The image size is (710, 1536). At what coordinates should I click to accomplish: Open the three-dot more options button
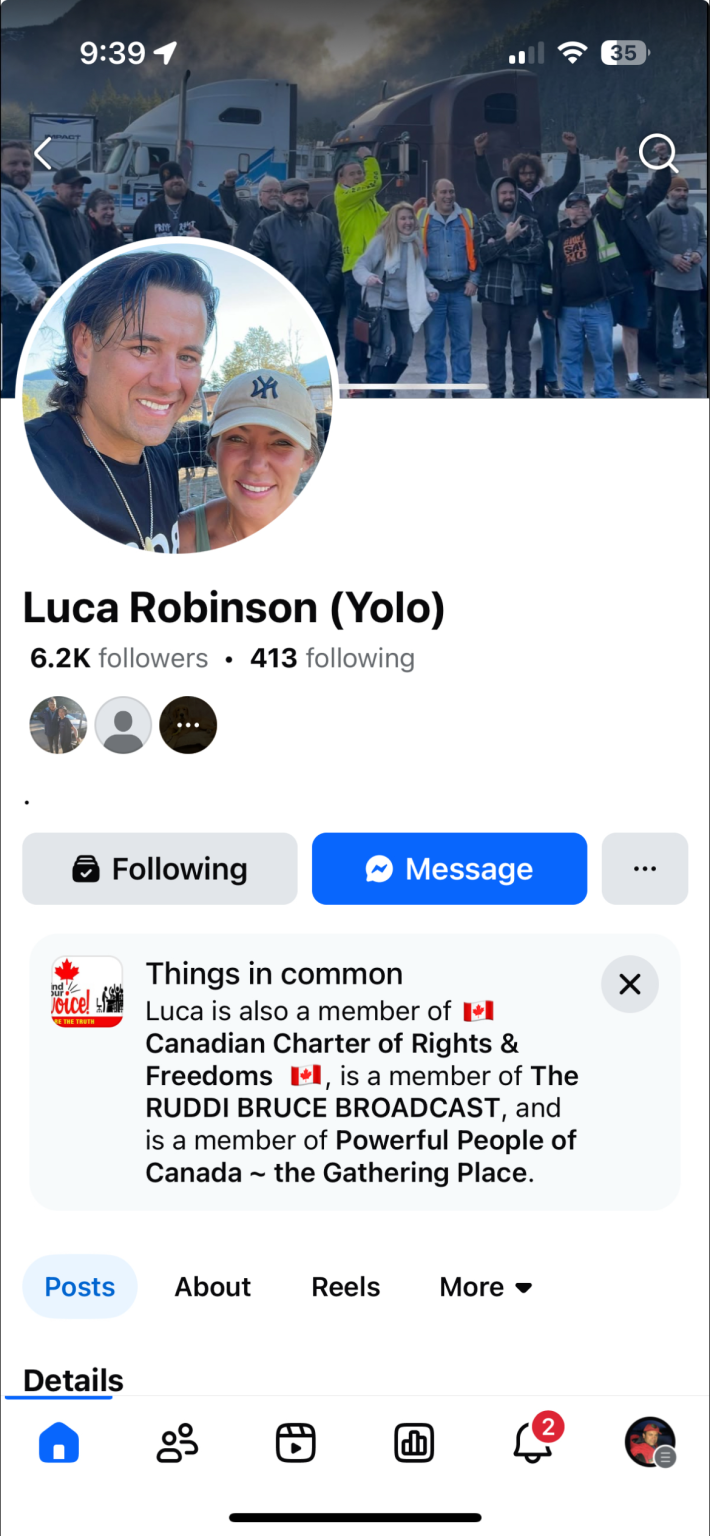pos(645,869)
